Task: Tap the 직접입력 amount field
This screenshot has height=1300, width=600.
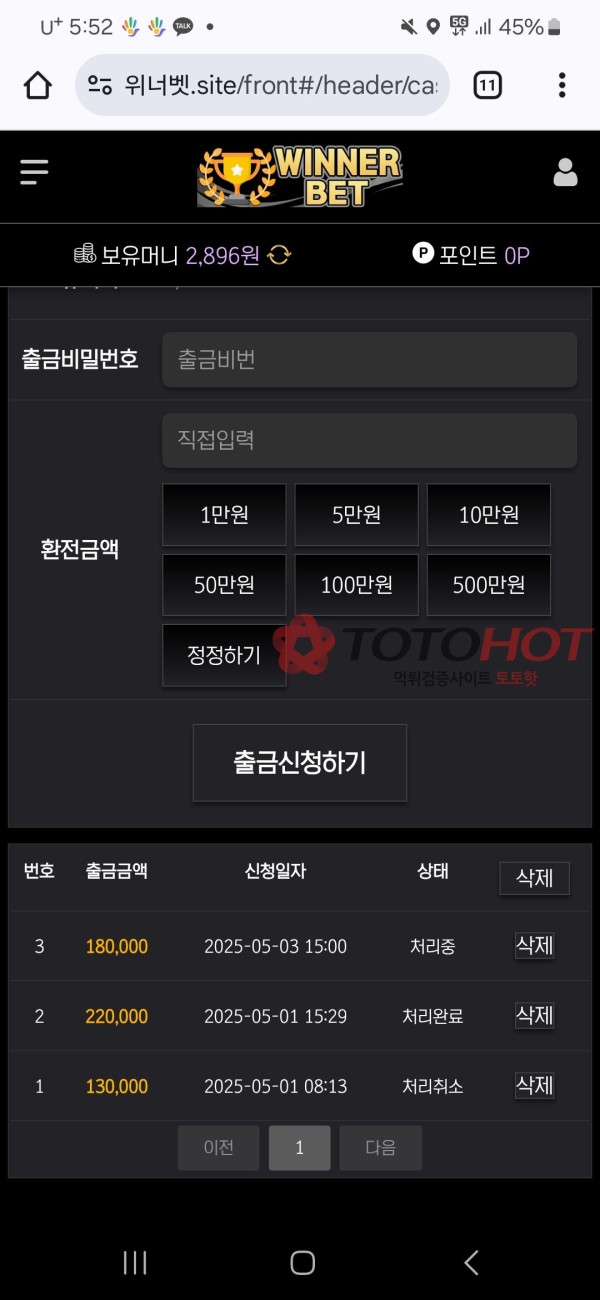Action: coord(369,440)
